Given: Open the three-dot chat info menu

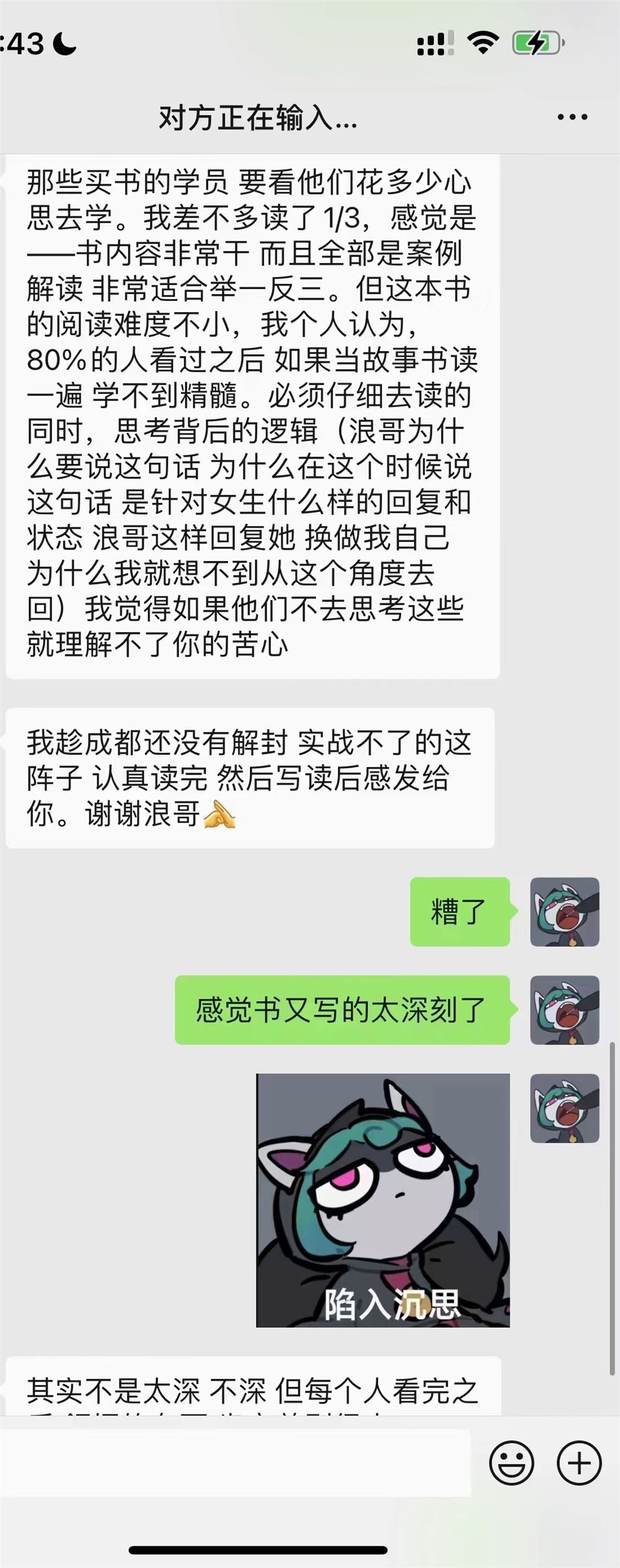Looking at the screenshot, I should click(572, 117).
